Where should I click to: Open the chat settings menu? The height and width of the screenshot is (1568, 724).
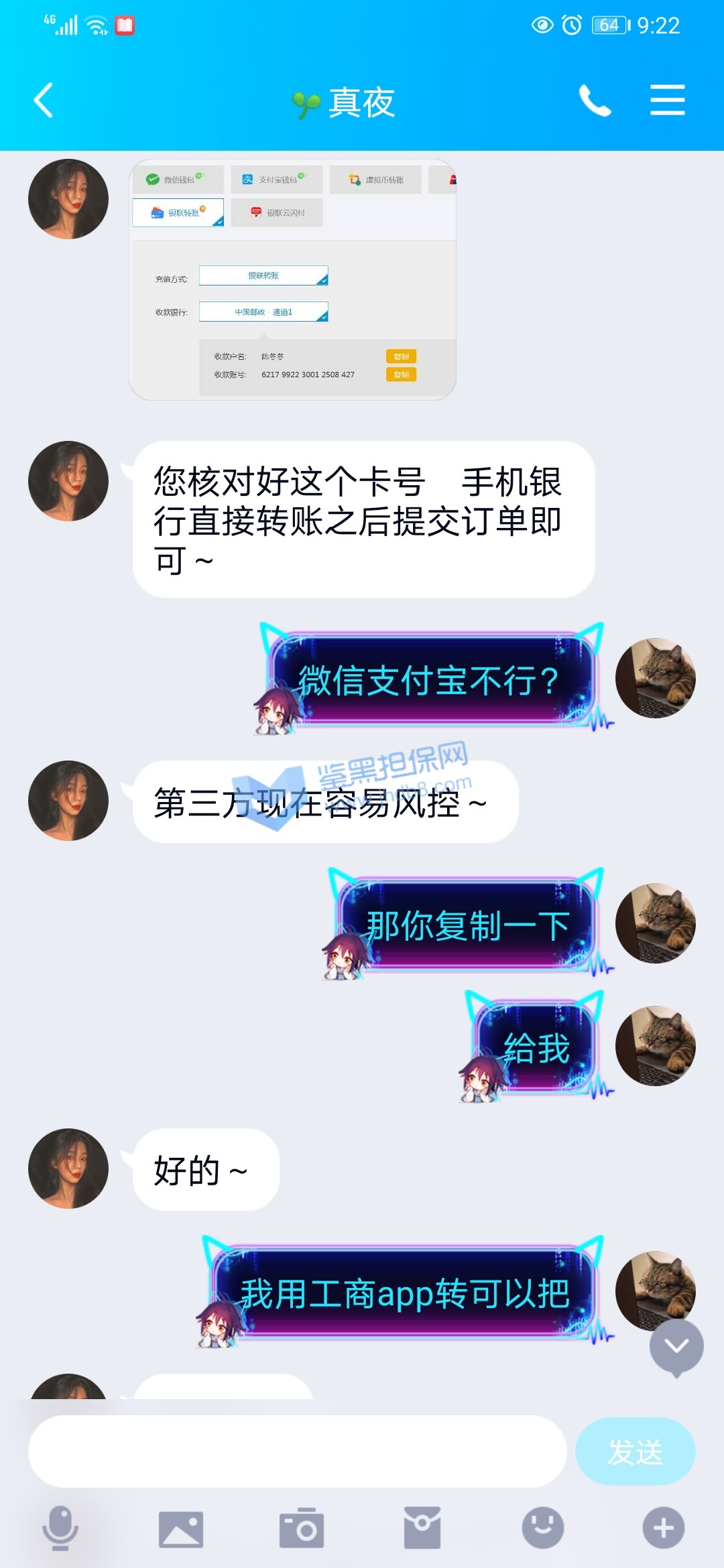667,101
